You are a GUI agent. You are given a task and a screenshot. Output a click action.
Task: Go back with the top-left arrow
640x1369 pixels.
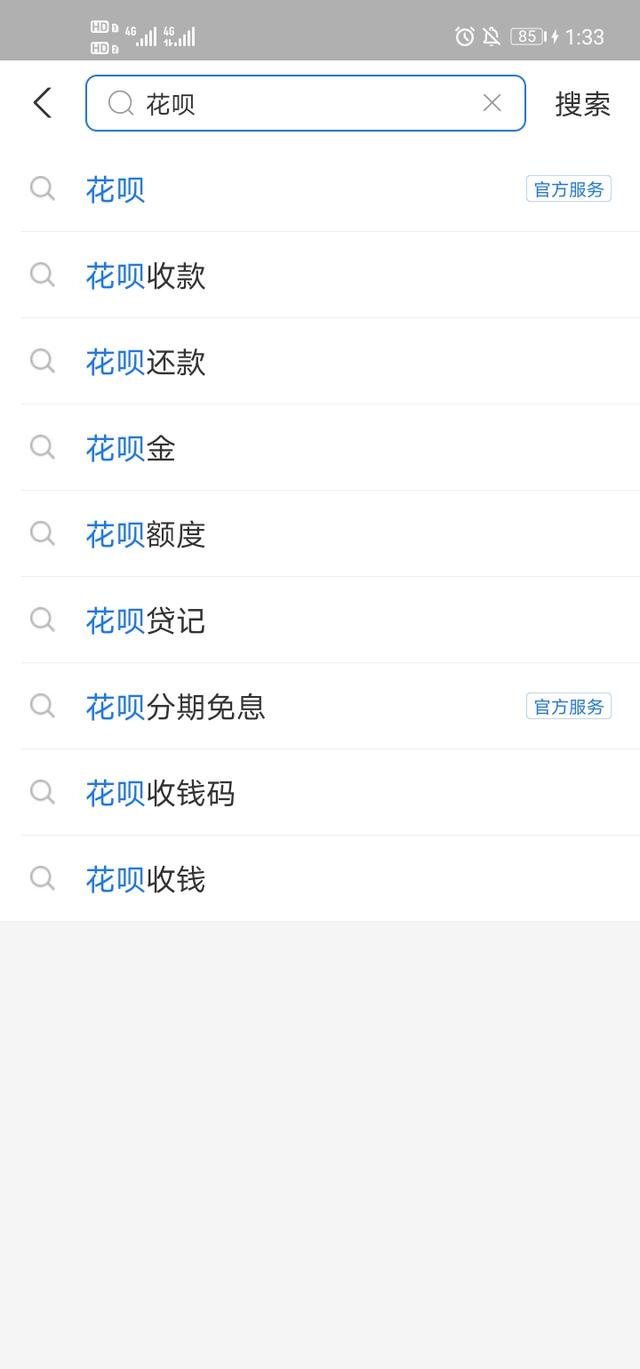click(42, 102)
